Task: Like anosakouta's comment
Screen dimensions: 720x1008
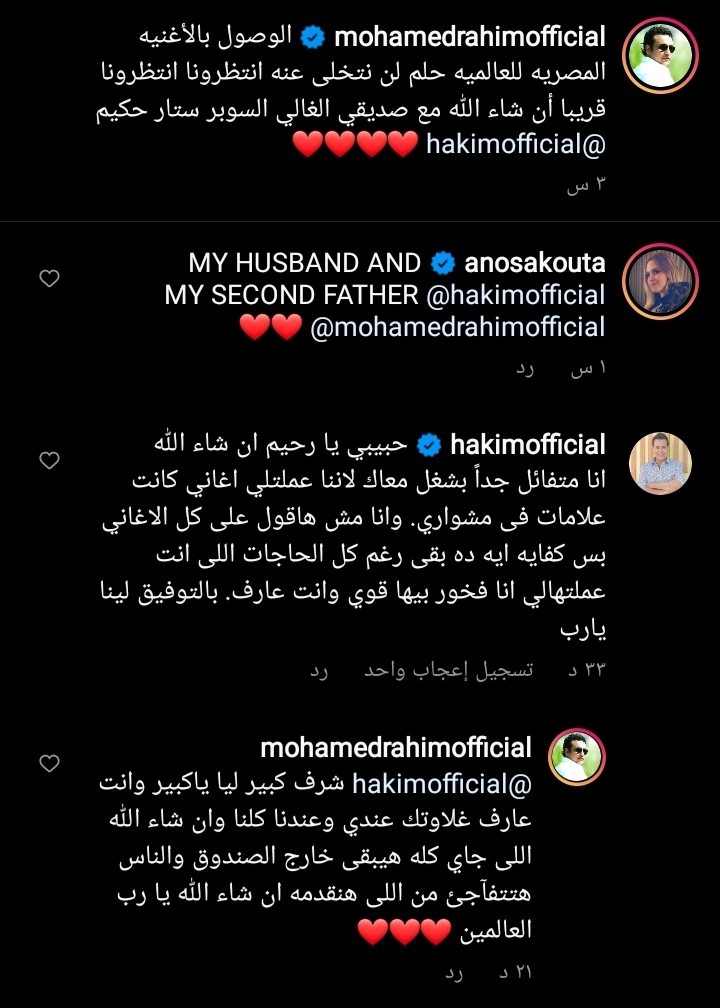Action: (x=49, y=280)
